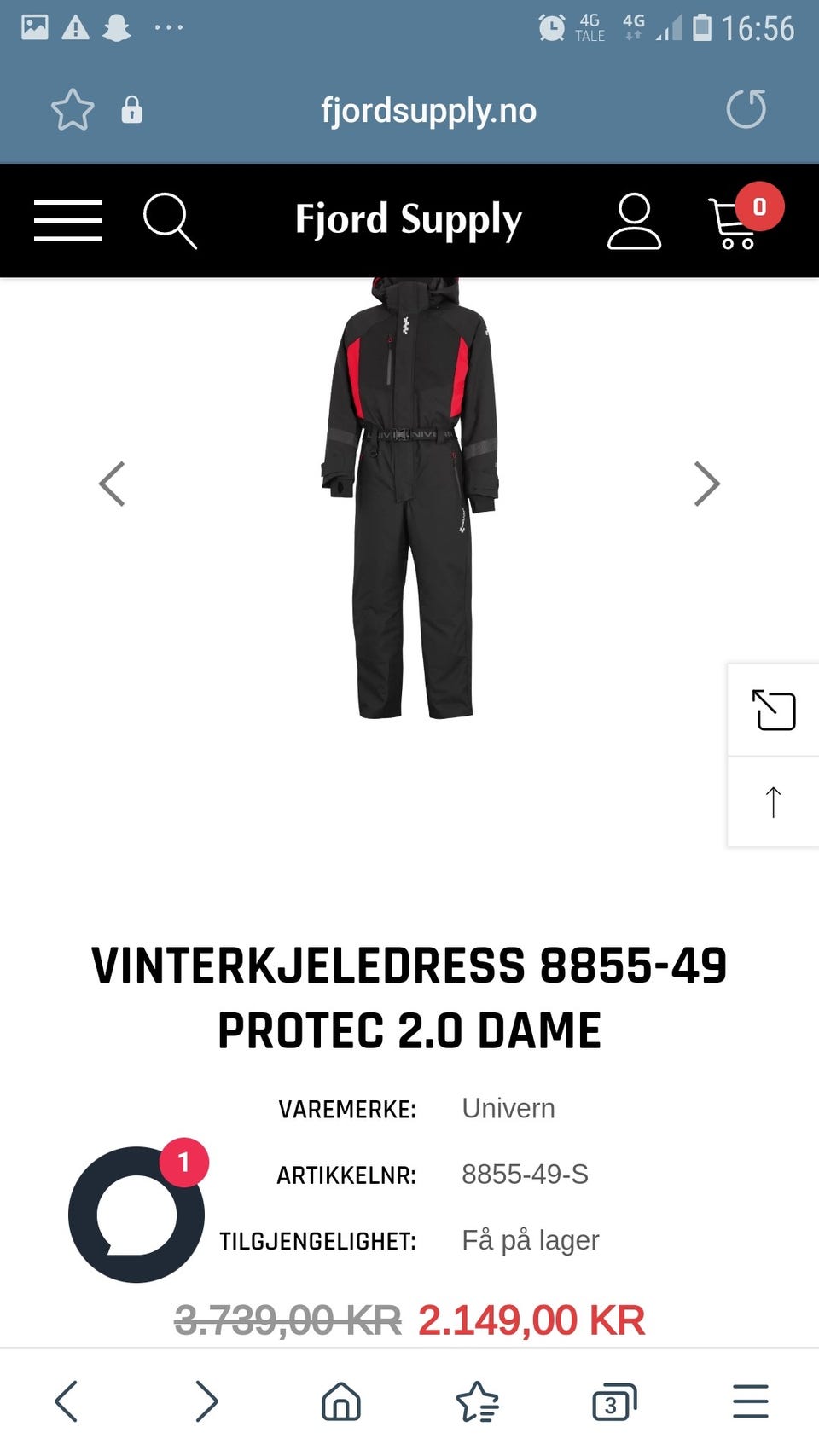This screenshot has height=1456, width=819.
Task: Open the product search magnifier icon
Action: pos(169,221)
